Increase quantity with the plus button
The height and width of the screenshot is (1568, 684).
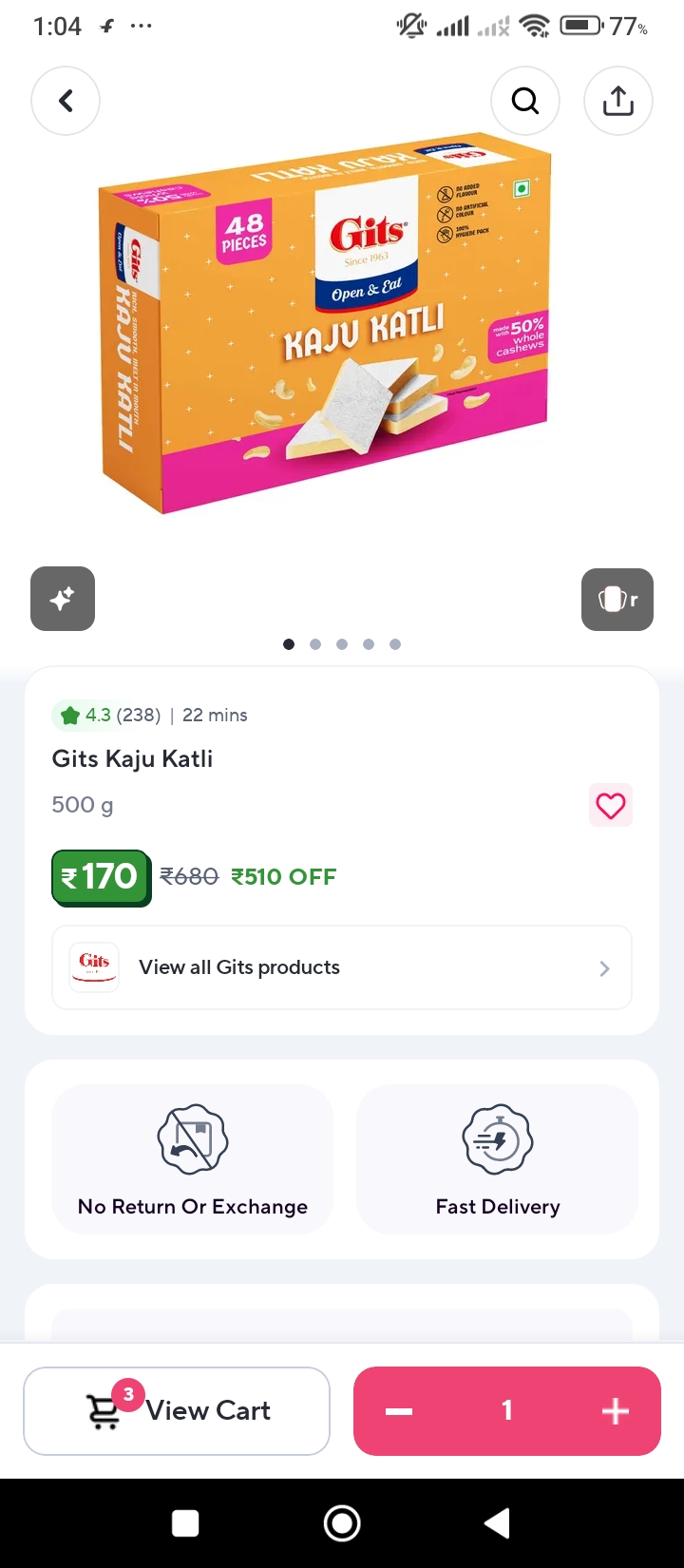(x=616, y=1411)
